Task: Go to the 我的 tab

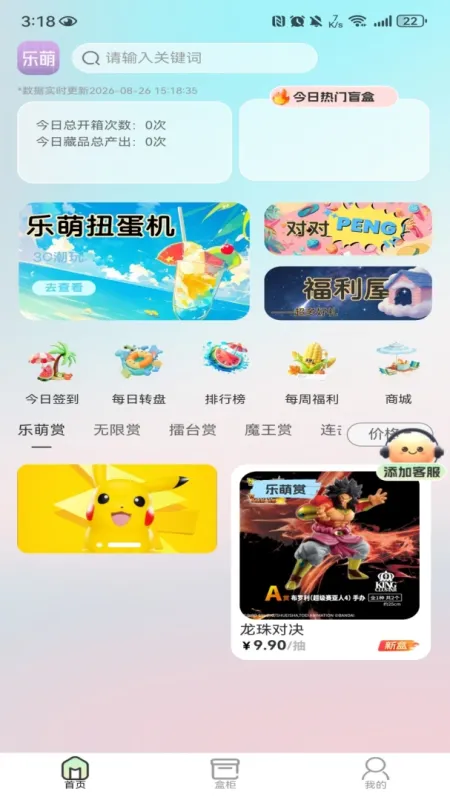Action: pos(376,773)
